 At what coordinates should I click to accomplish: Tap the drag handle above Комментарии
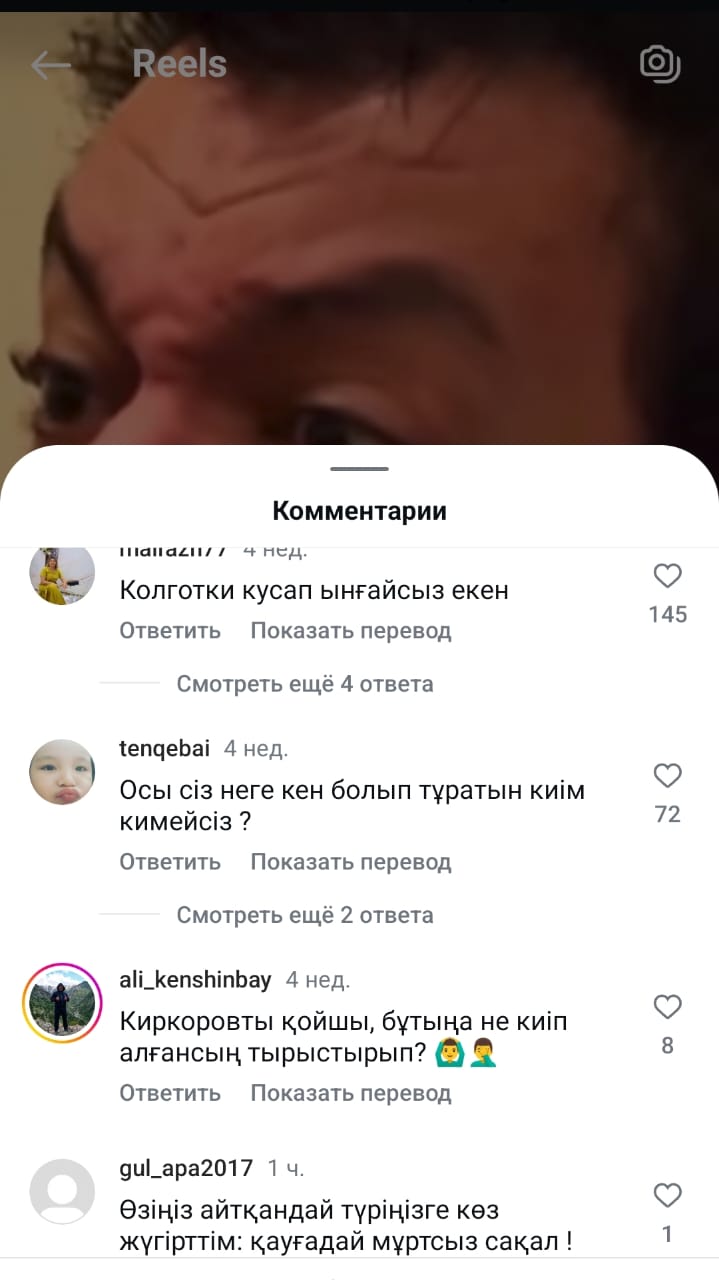[359, 469]
